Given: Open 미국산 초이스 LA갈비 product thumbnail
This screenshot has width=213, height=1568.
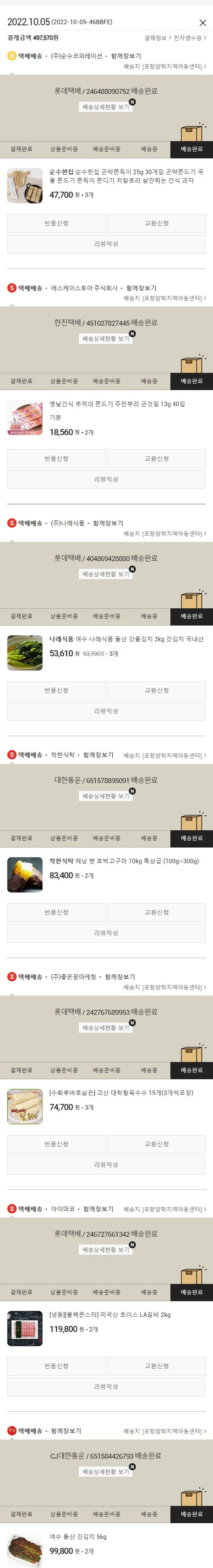Looking at the screenshot, I should pos(25,1328).
